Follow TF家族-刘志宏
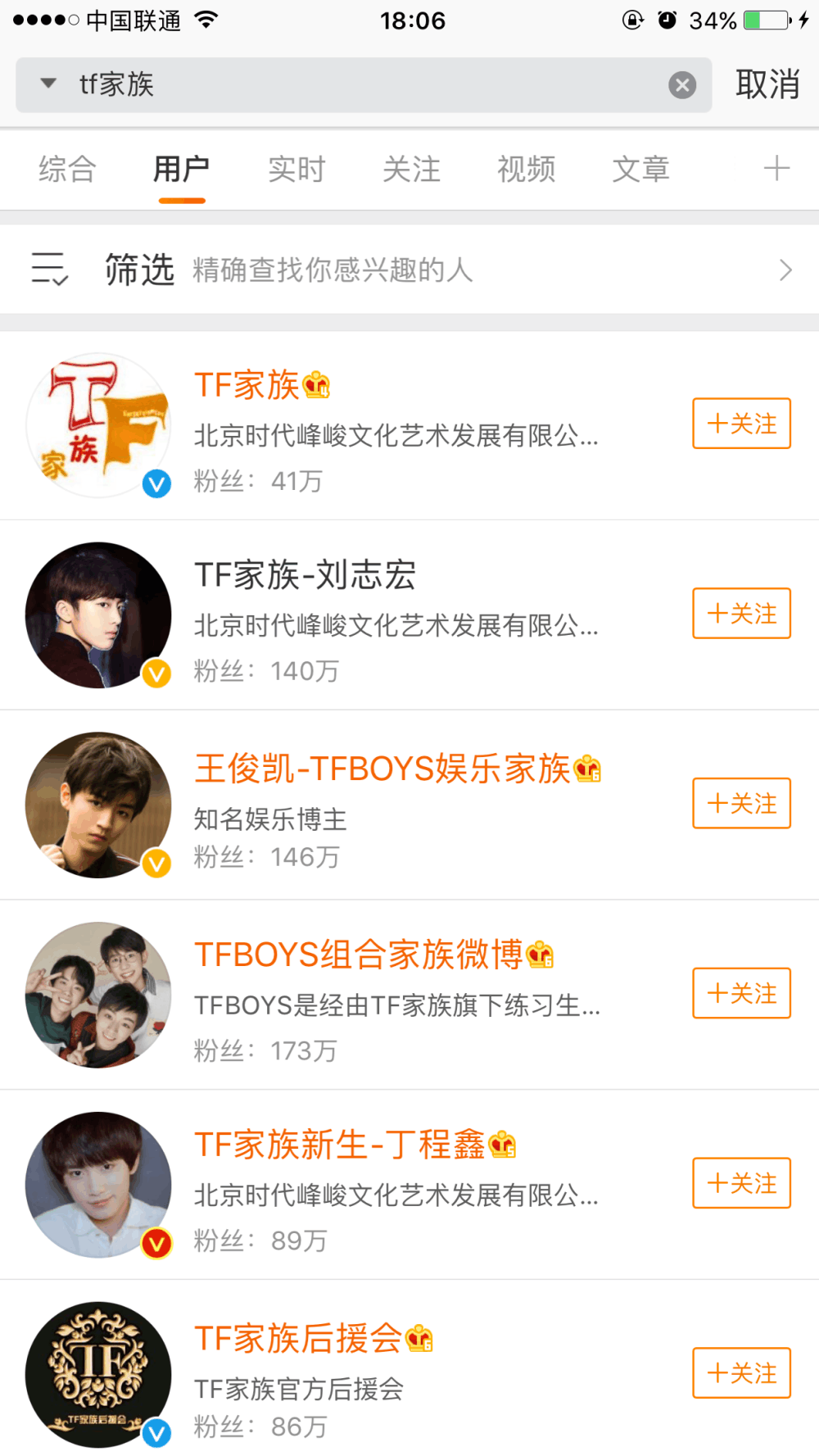 pyautogui.click(x=741, y=613)
